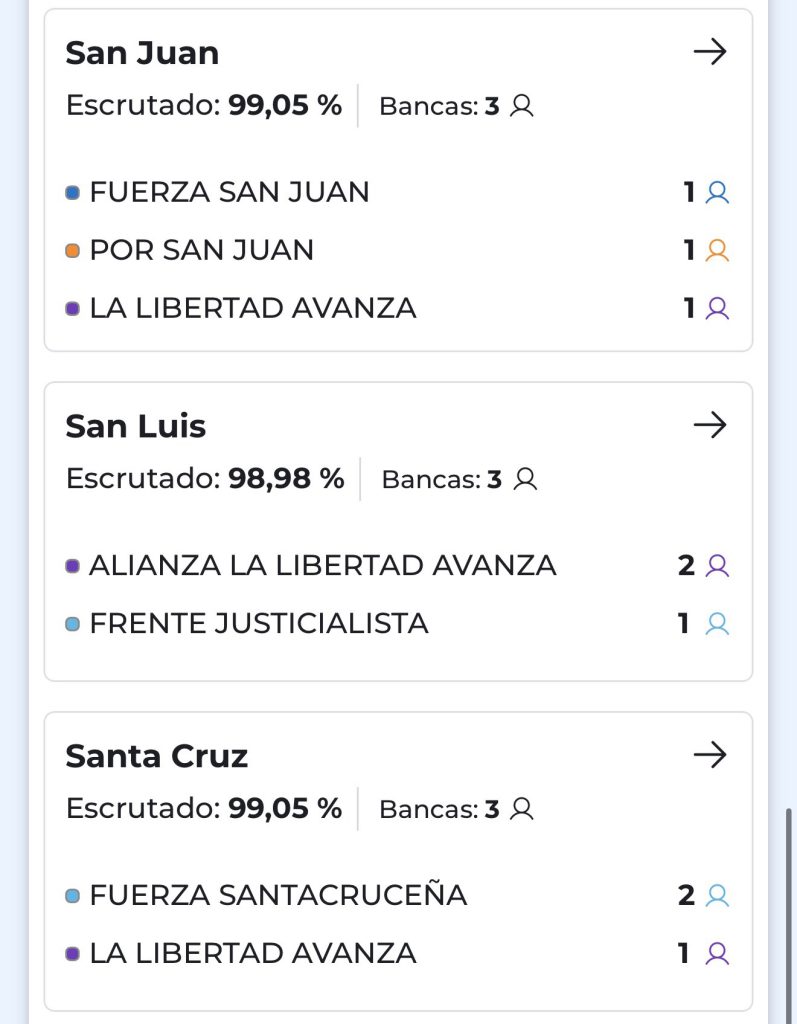Open San Juan details arrow
The height and width of the screenshot is (1024, 797).
pyautogui.click(x=710, y=52)
